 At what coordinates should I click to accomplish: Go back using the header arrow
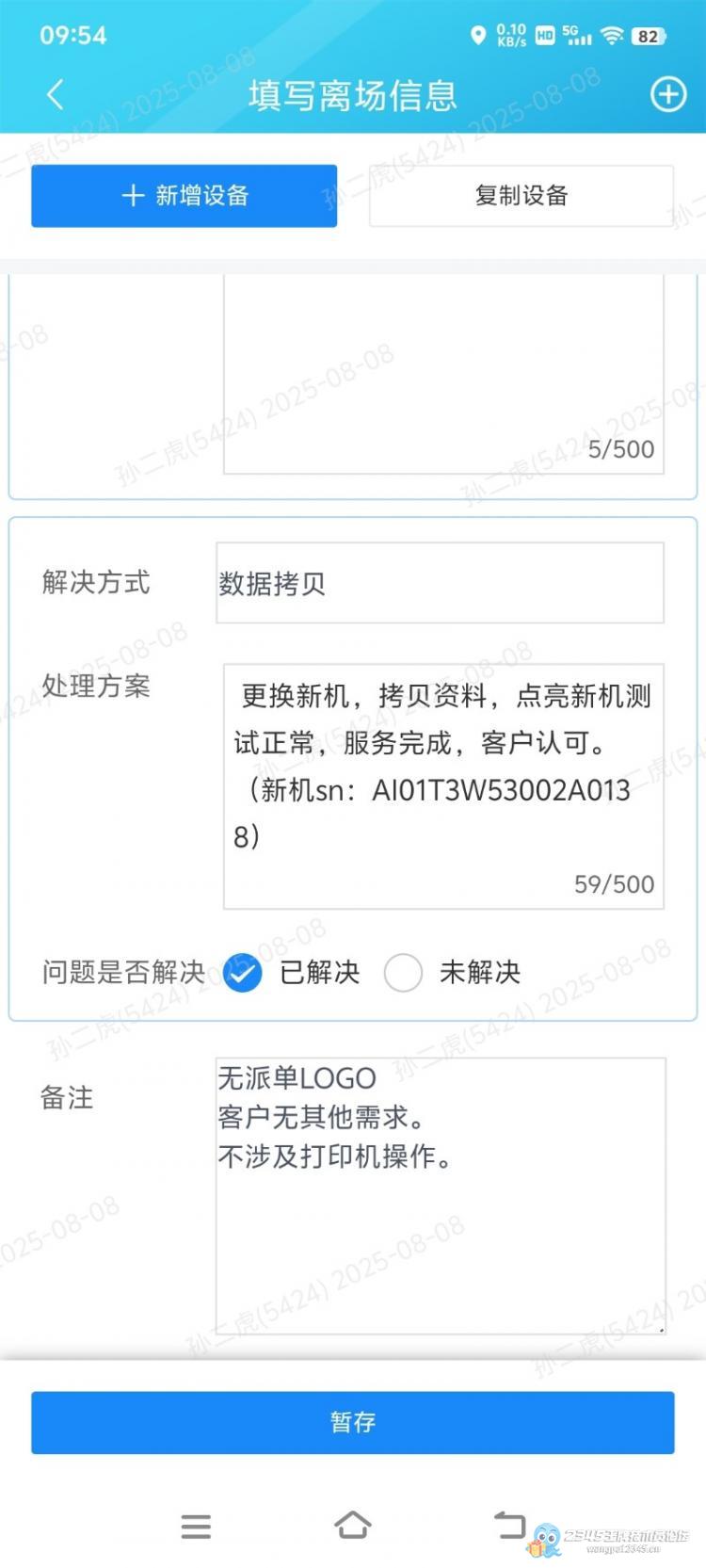(56, 94)
